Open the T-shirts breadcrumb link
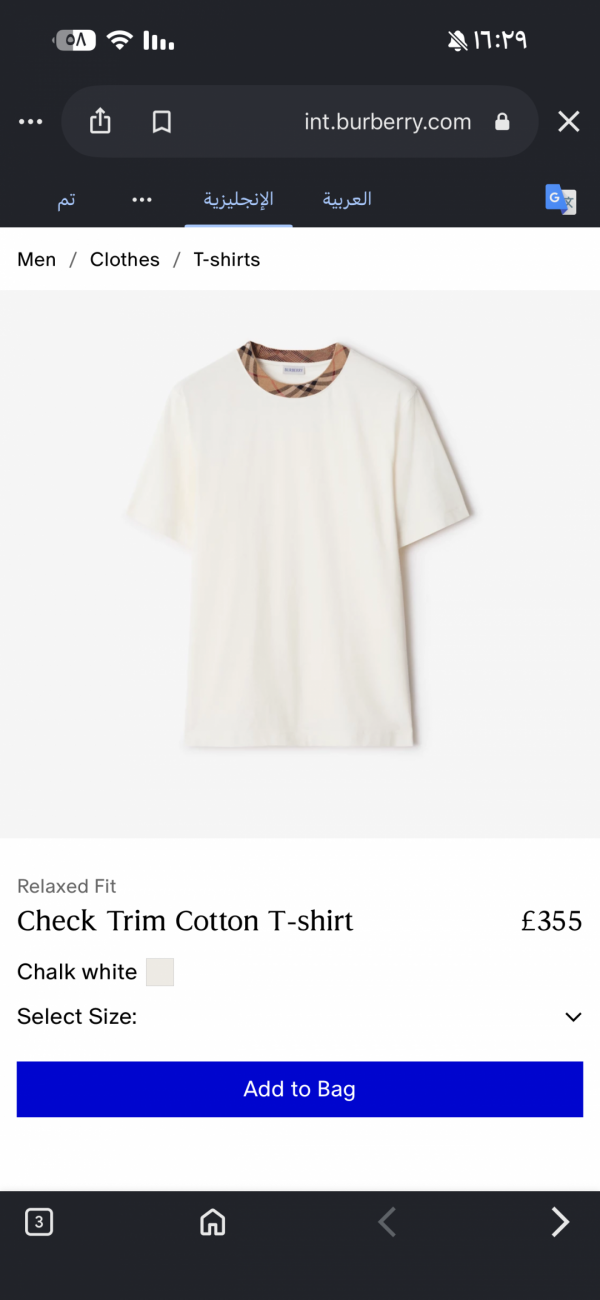Image resolution: width=600 pixels, height=1300 pixels. tap(227, 259)
